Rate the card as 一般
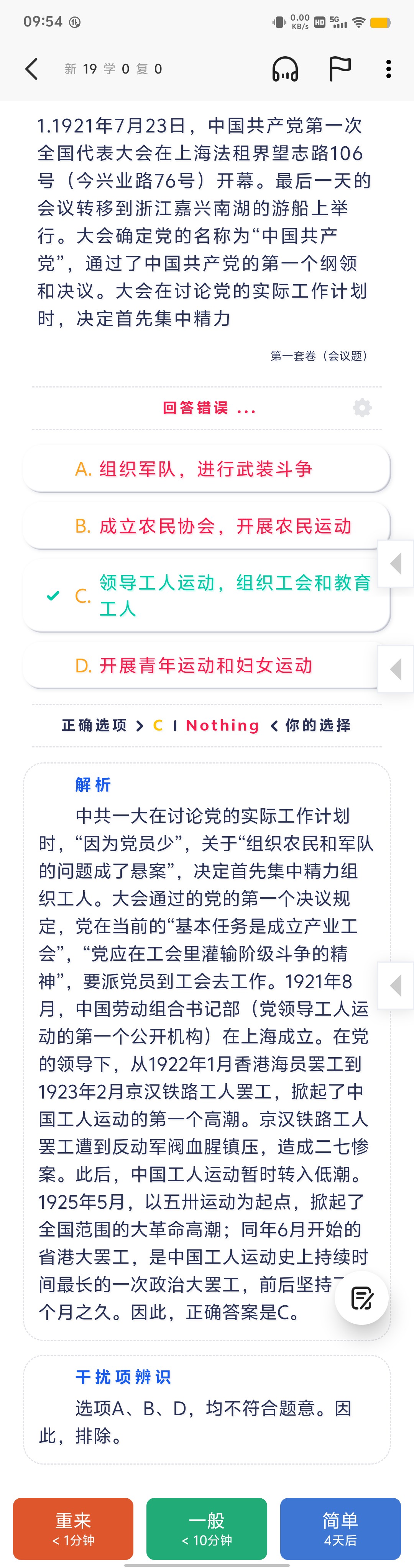The image size is (414, 1568). tap(207, 1528)
